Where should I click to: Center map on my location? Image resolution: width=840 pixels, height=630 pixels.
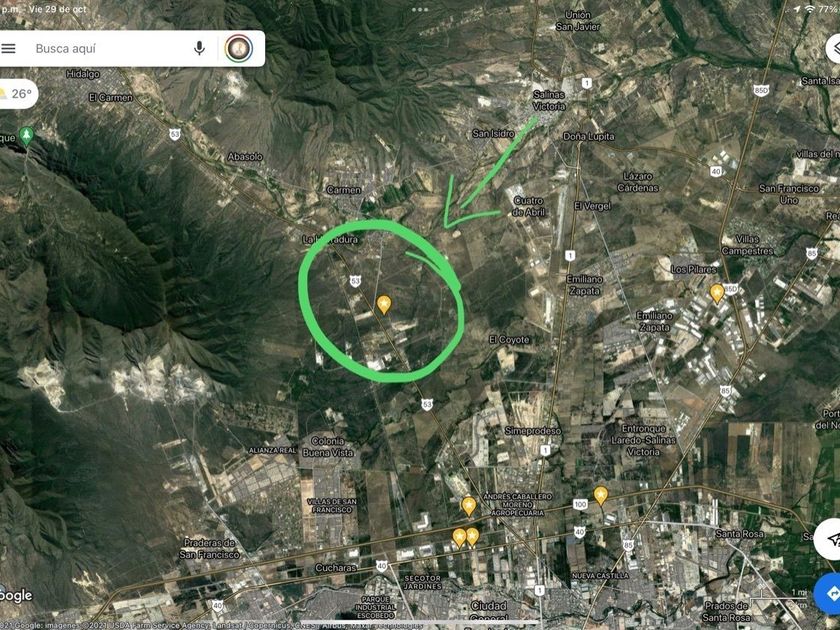point(828,538)
